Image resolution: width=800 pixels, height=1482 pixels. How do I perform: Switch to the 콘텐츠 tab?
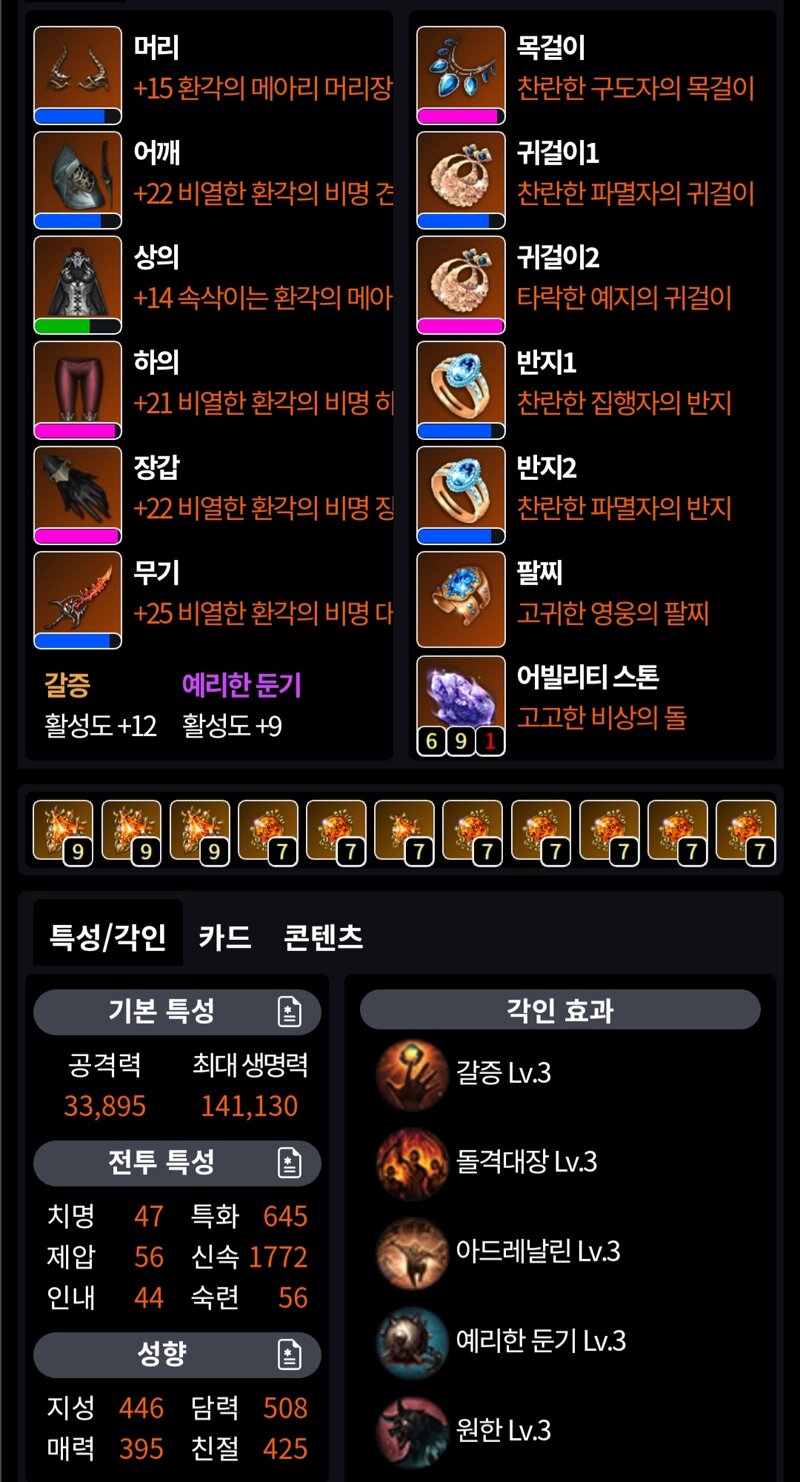tap(322, 937)
